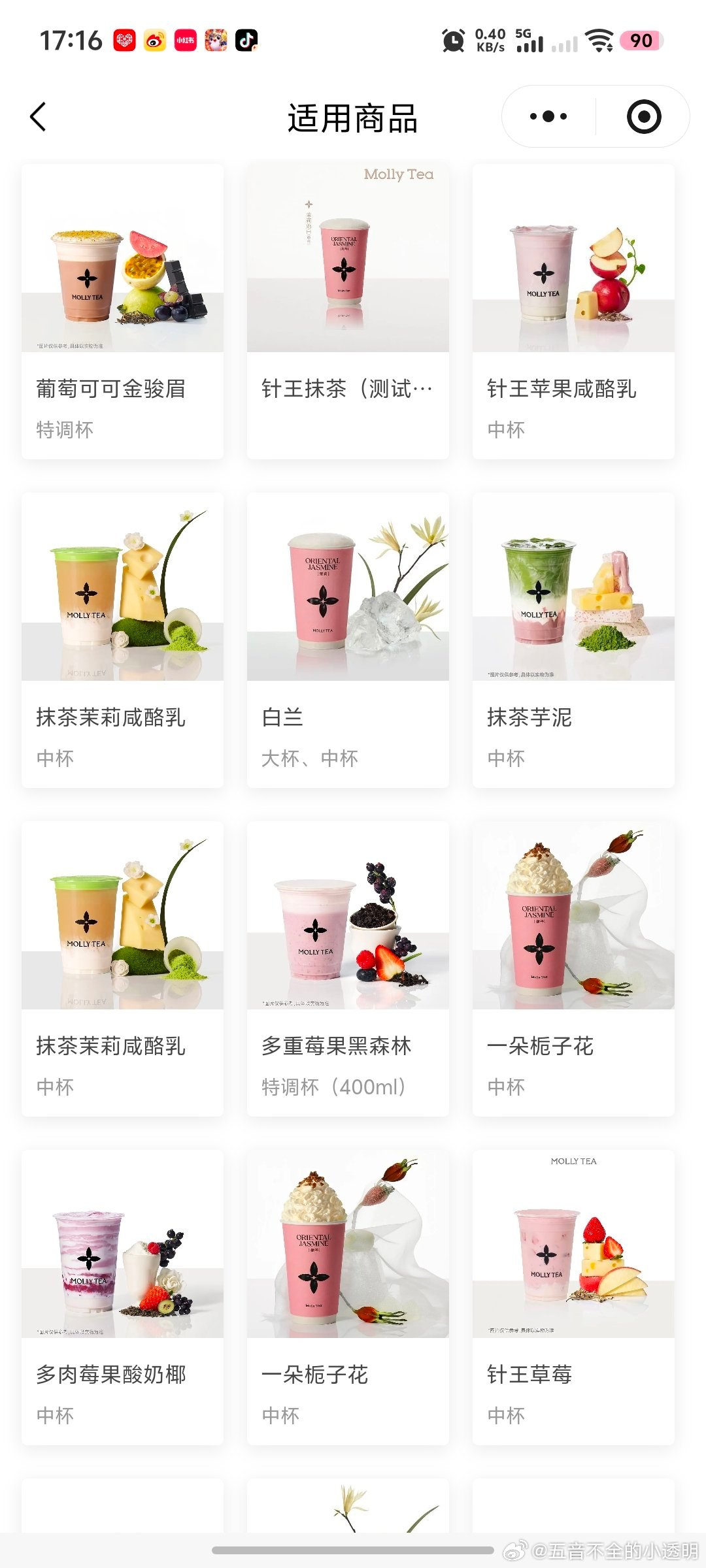
Task: Open the mini program more-options menu
Action: [548, 117]
